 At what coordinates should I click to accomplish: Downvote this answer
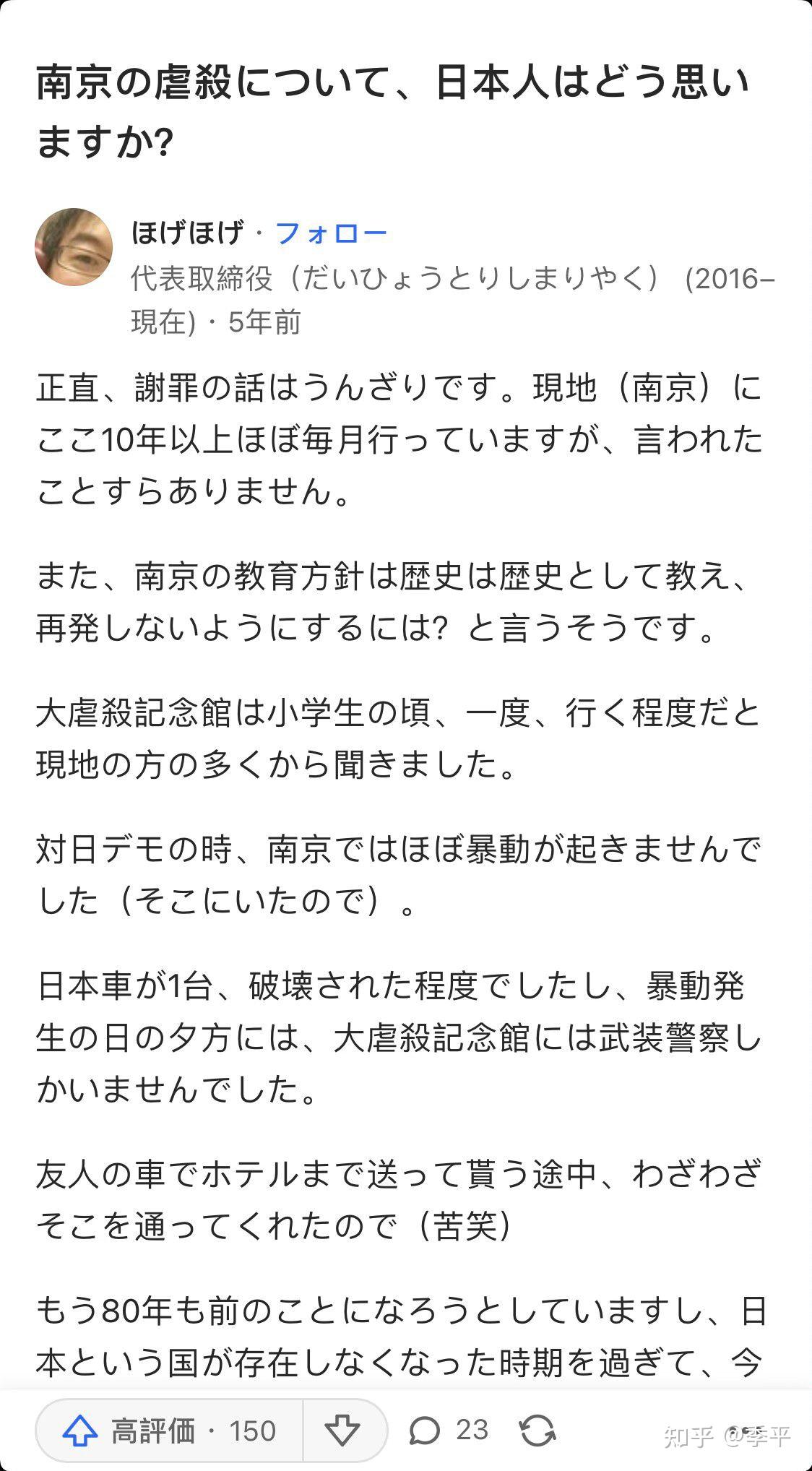click(342, 1430)
